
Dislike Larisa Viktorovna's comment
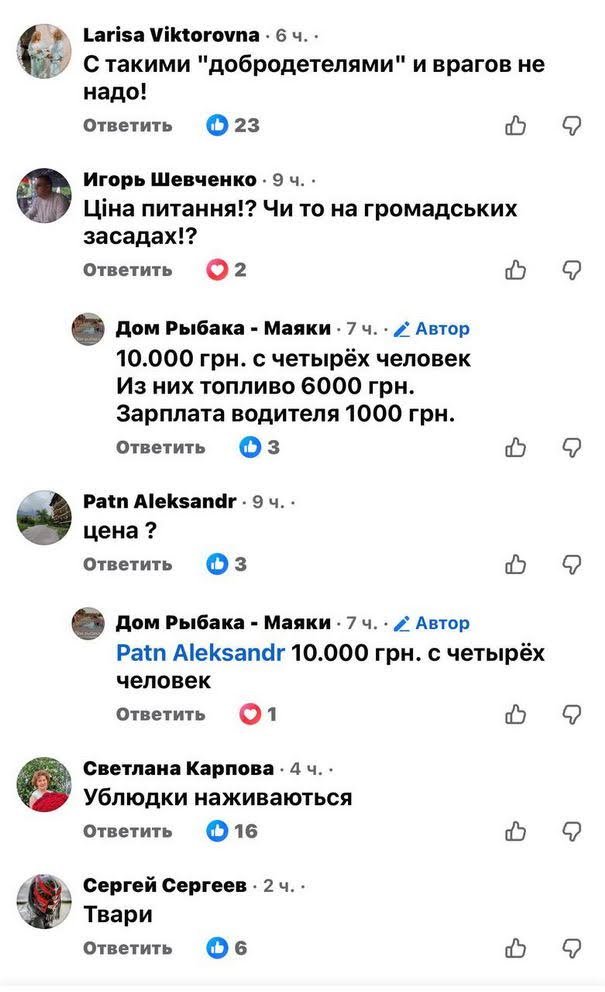pos(572,125)
